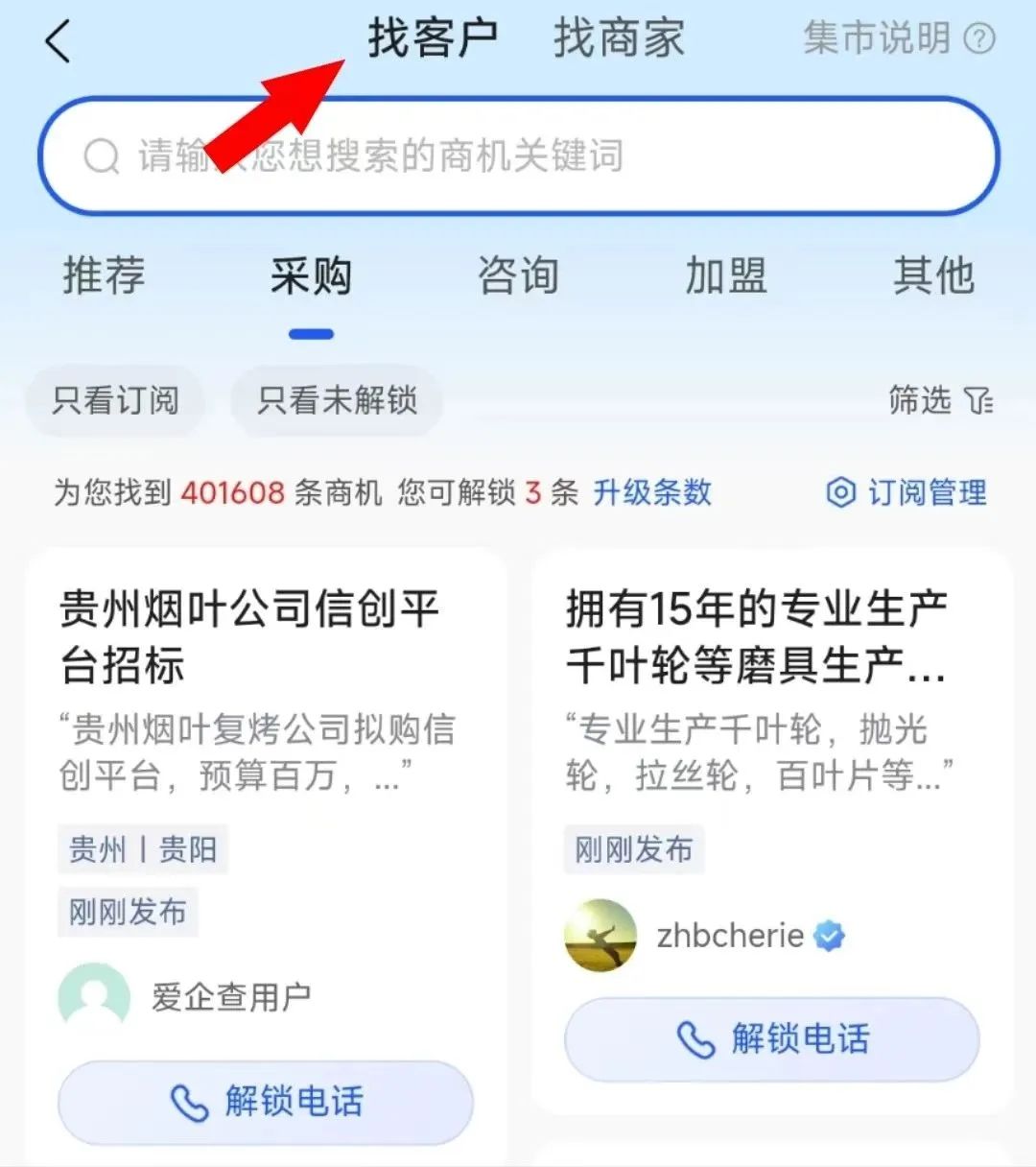Screen dimensions: 1036x1167
Task: Select the 加盟 category tab
Action: tap(725, 276)
